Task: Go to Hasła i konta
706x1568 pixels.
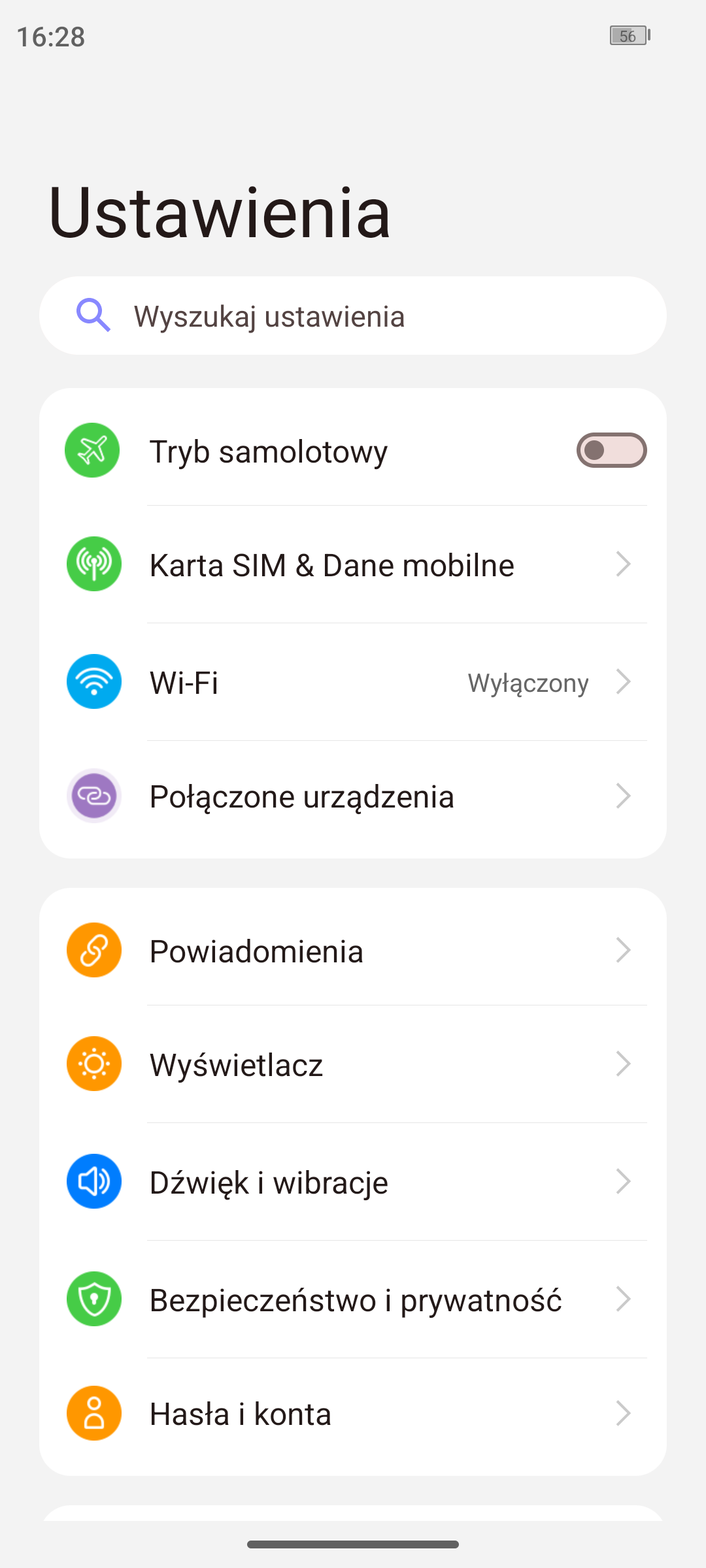Action: pyautogui.click(x=353, y=1414)
